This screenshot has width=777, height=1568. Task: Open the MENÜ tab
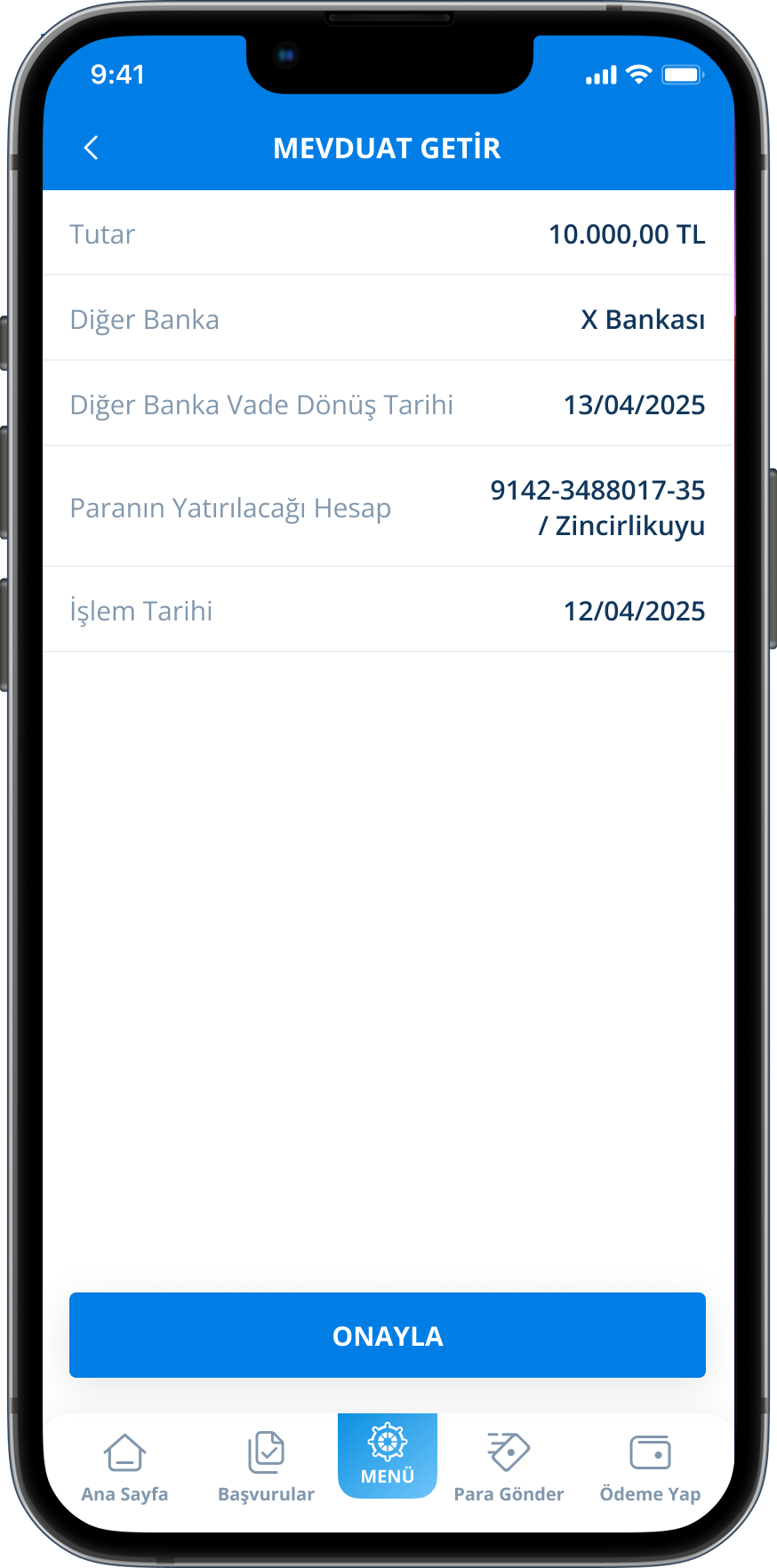388,1455
